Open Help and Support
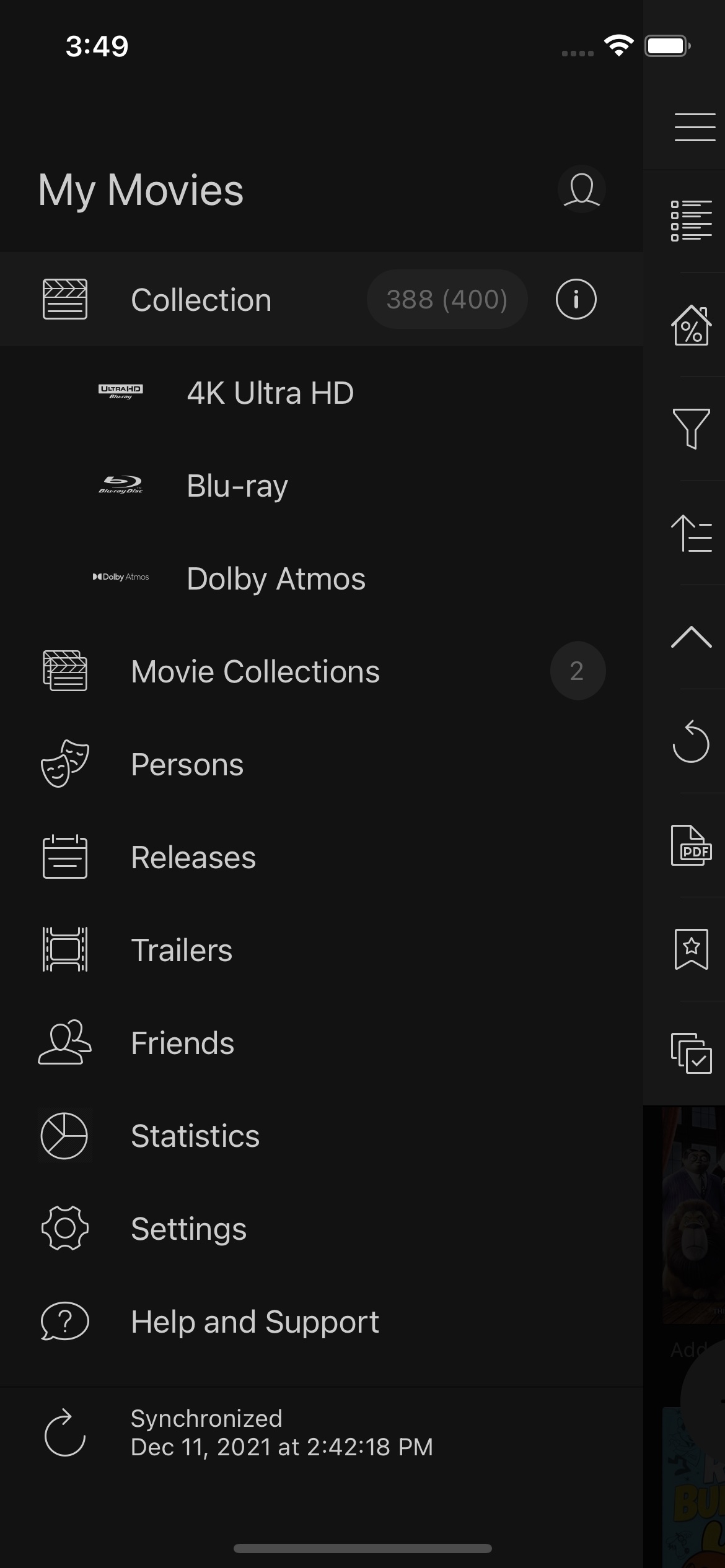Image resolution: width=725 pixels, height=1568 pixels. [255, 1322]
